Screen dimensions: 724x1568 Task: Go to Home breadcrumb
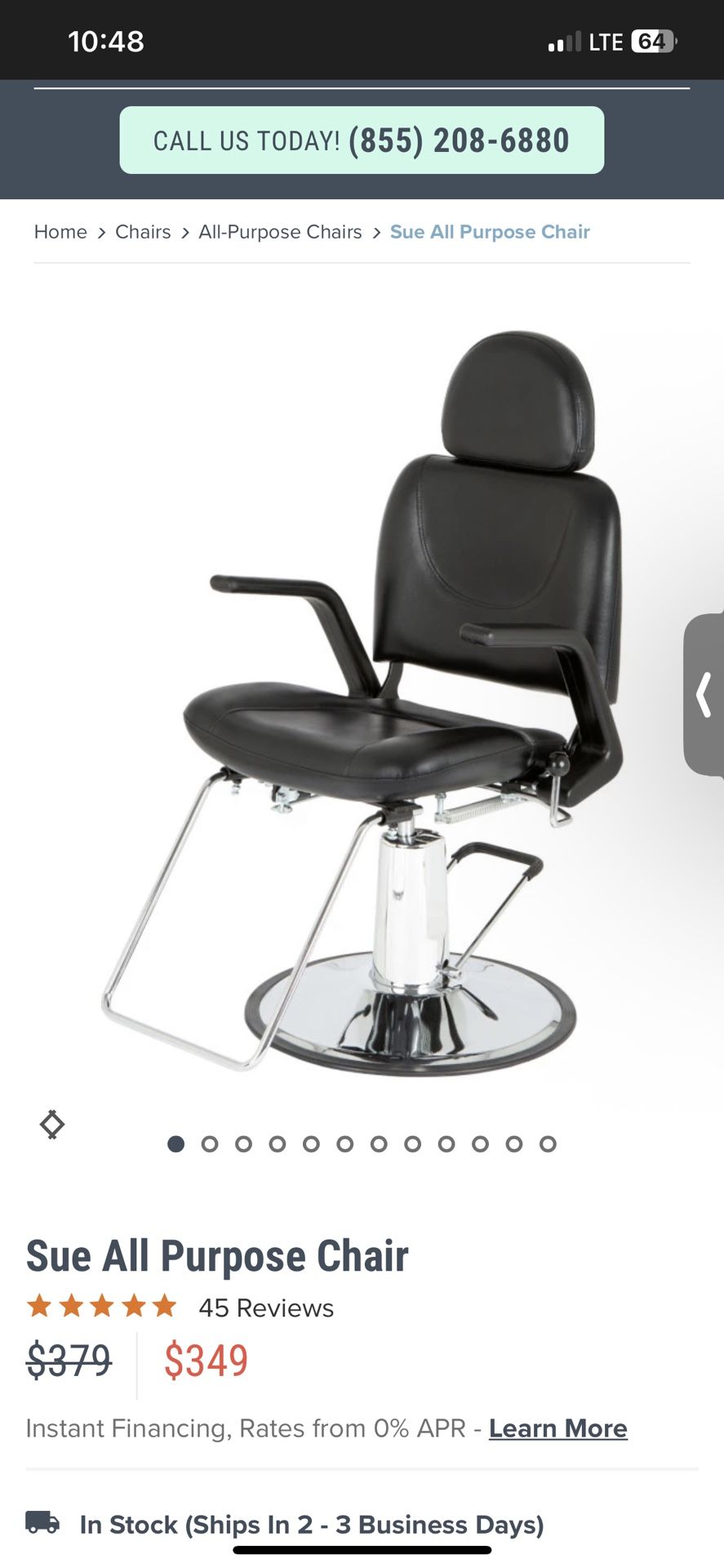60,232
